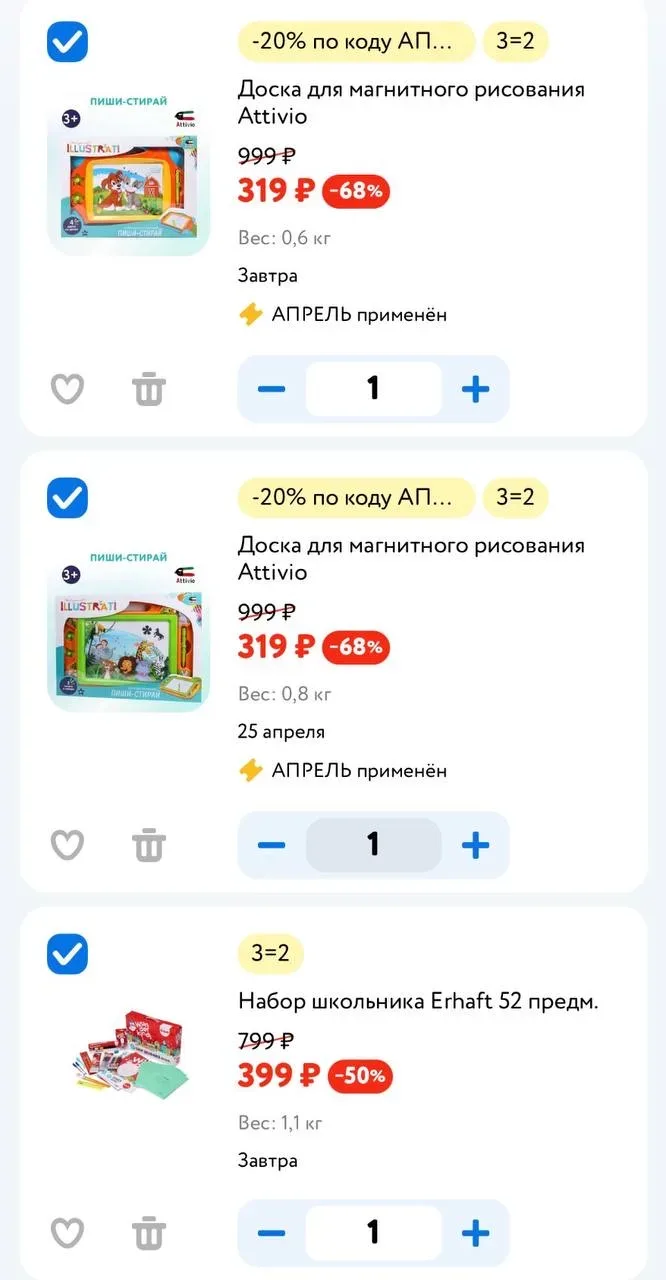
Task: Uncheck the Attivio board arriving 25 апреля
Action: coord(68,498)
